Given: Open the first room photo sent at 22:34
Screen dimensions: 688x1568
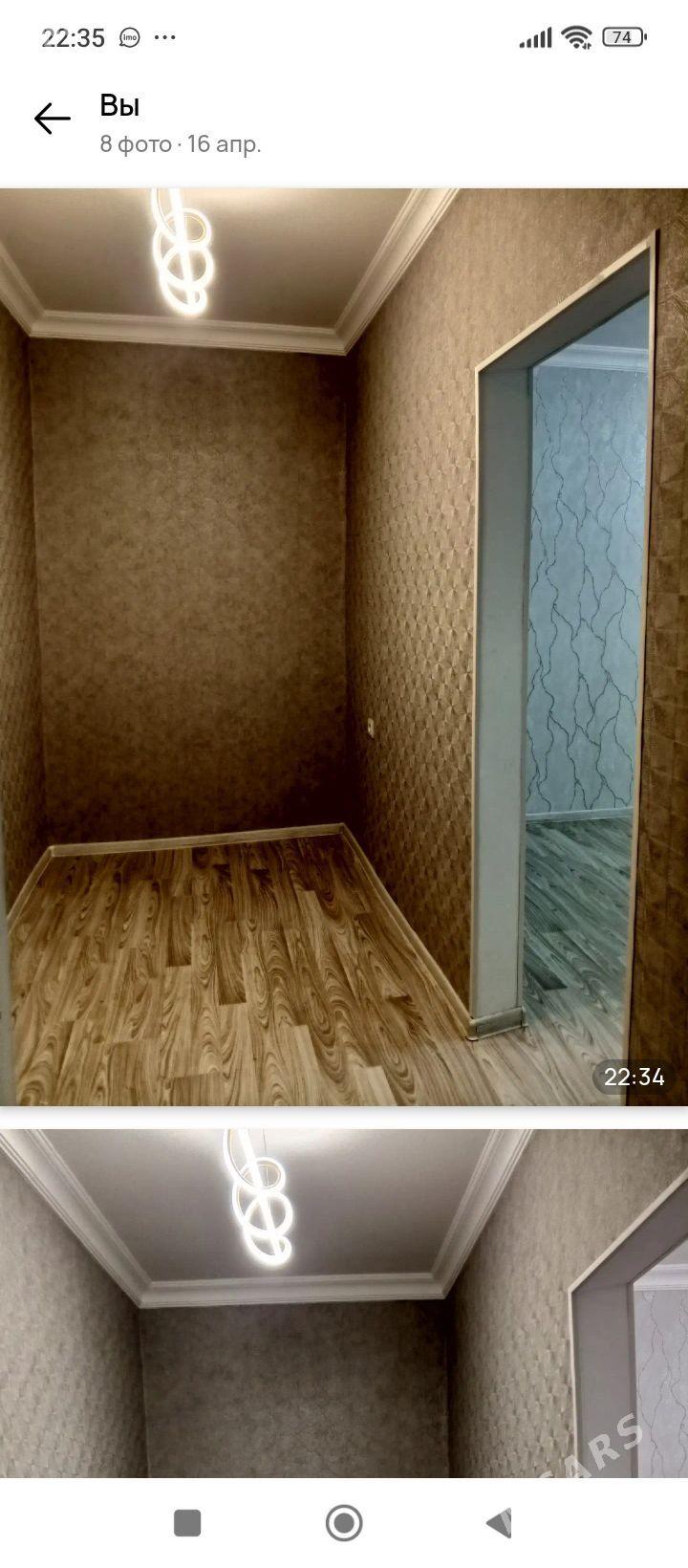Looking at the screenshot, I should [344, 646].
